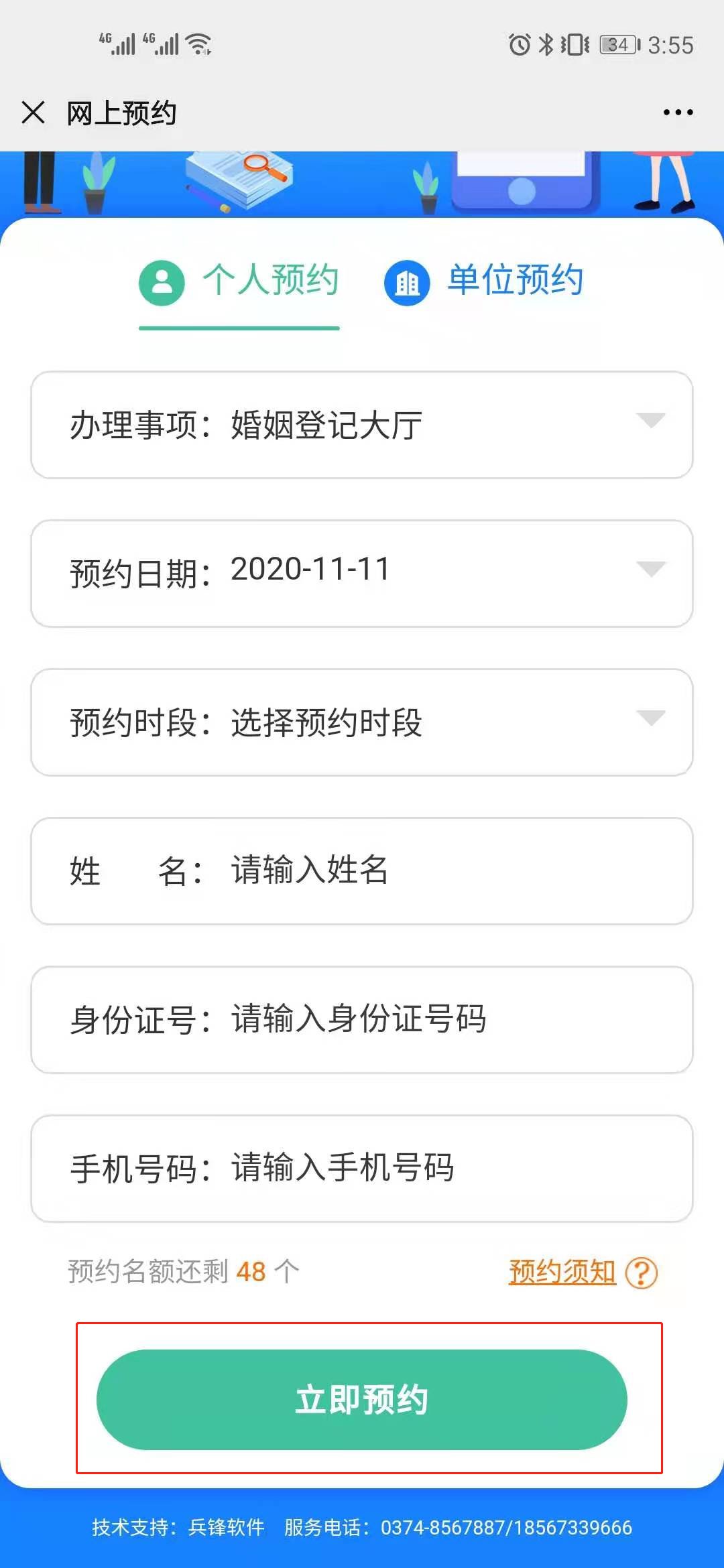The width and height of the screenshot is (724, 1568).
Task: Close the 网上预约 page
Action: 33,113
